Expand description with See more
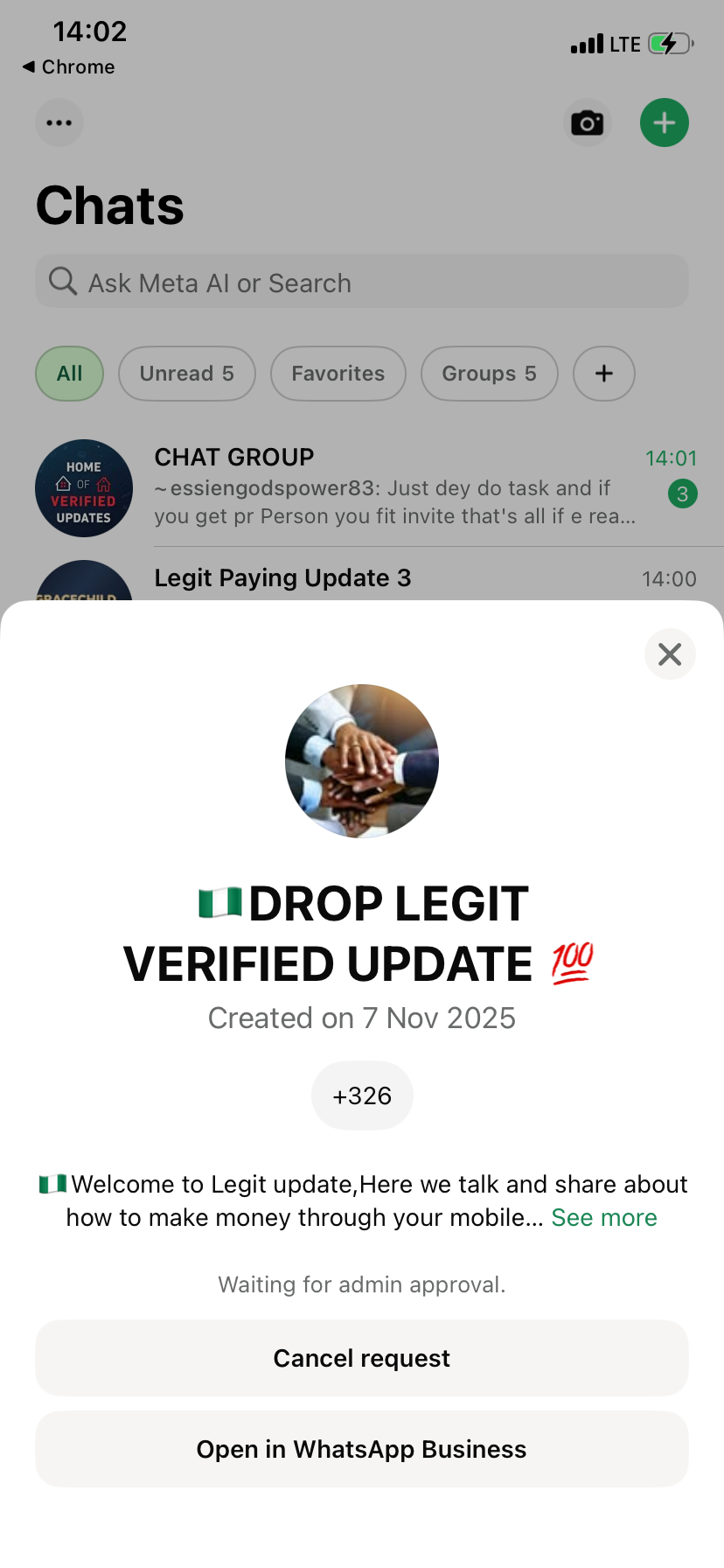The height and width of the screenshot is (1568, 724). 603,1218
